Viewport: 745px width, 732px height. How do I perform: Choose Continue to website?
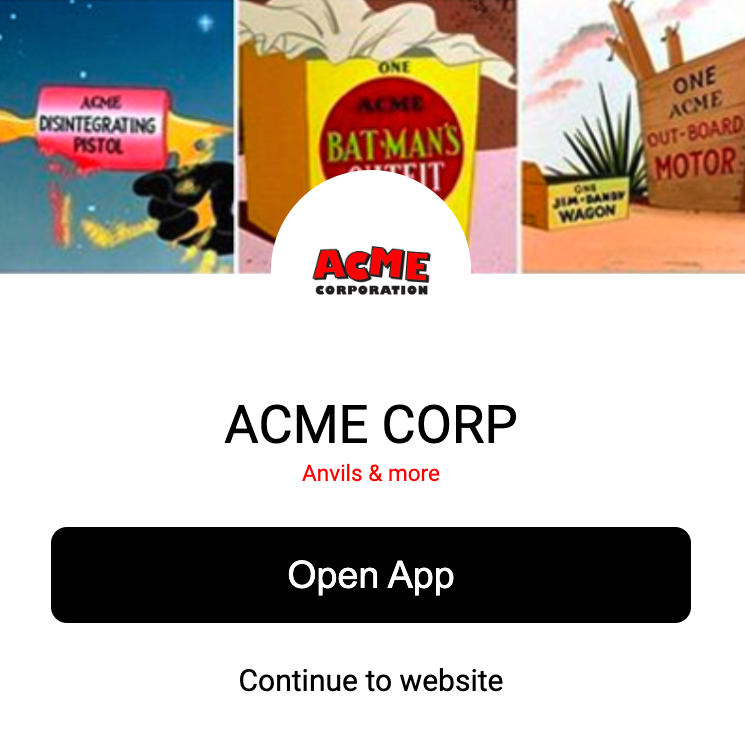371,681
